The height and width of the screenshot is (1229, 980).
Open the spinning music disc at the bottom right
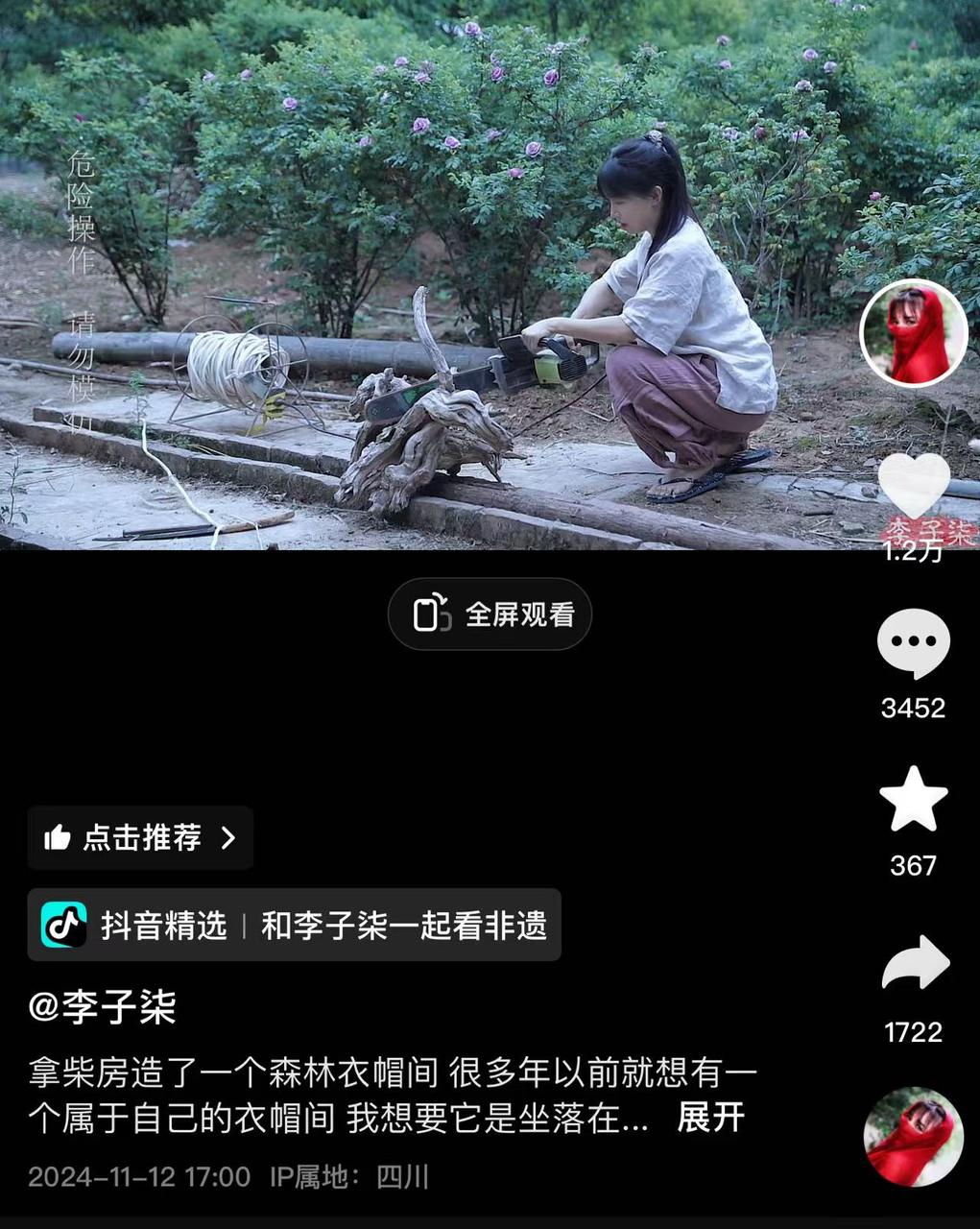(913, 1137)
